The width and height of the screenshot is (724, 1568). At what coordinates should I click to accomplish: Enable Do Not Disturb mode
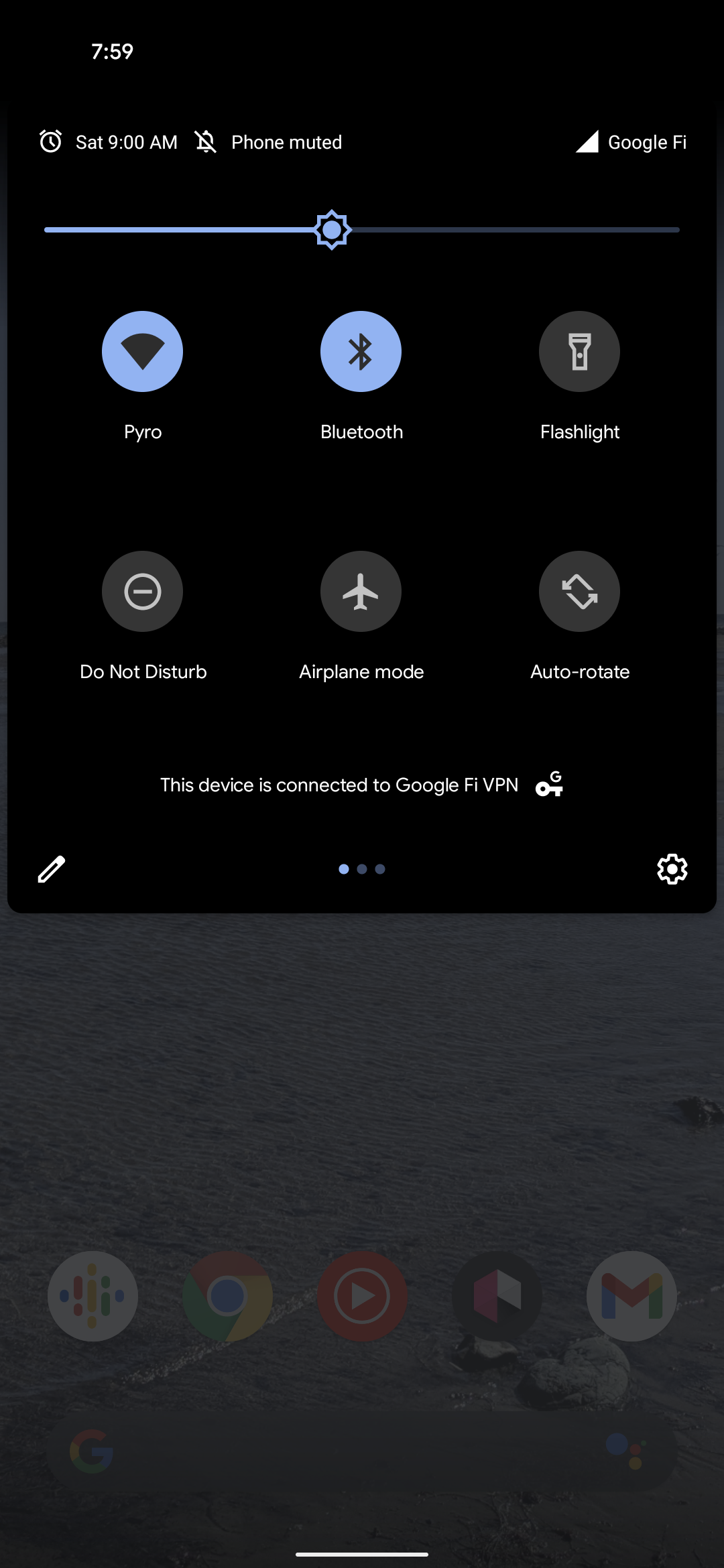[x=142, y=591]
